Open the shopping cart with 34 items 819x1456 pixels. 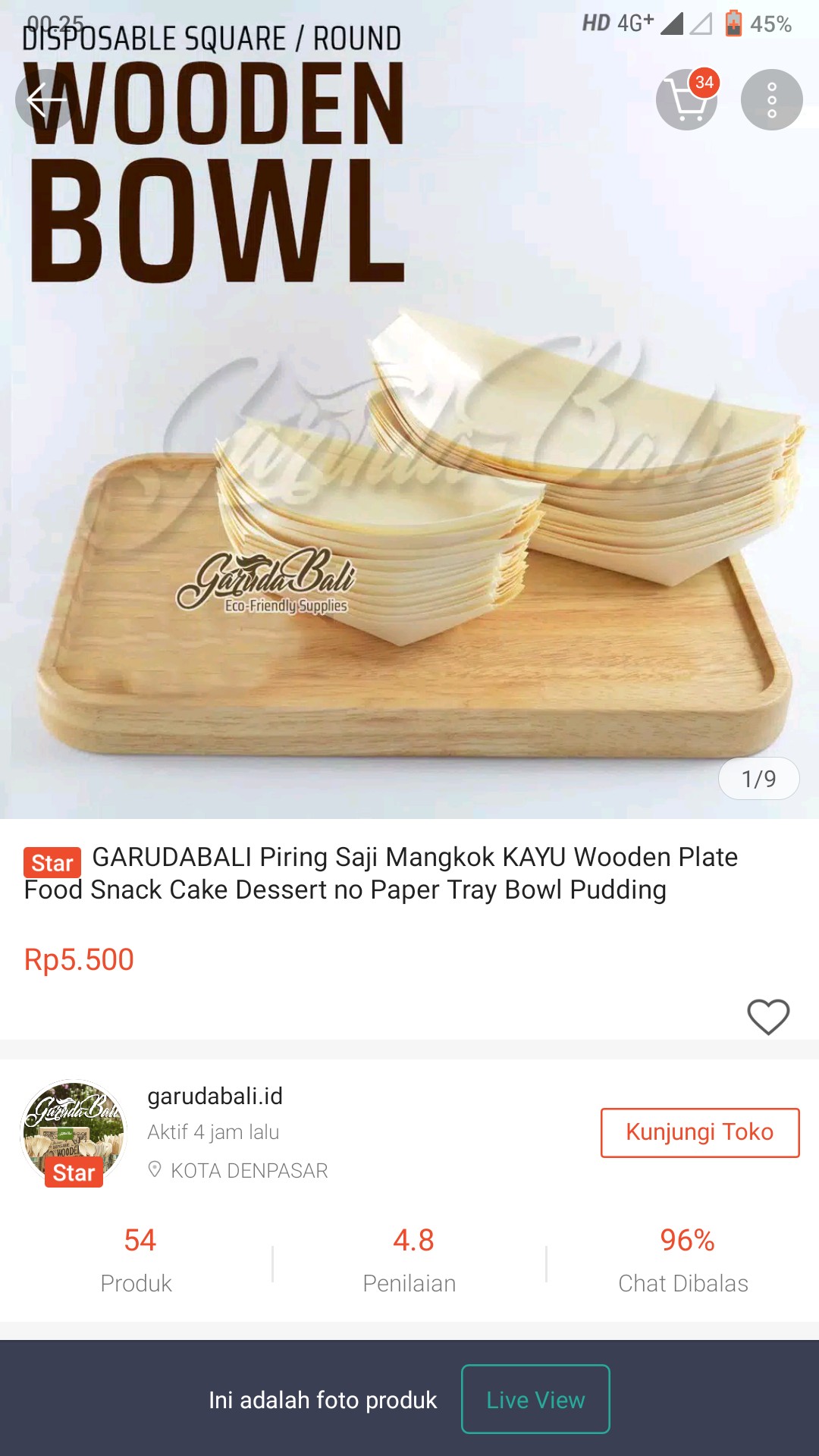point(686,99)
